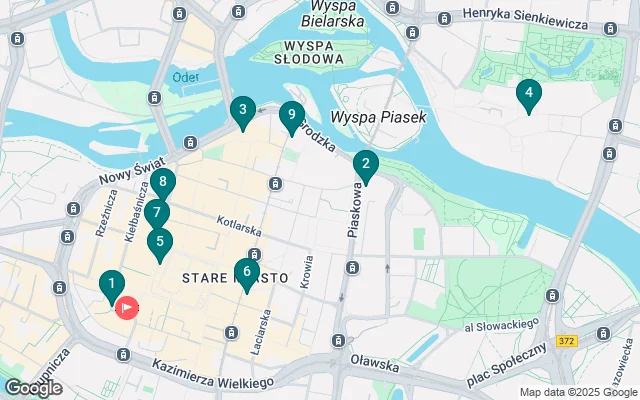Tap marker 9 near Wyspa Piasek

pos(291,117)
